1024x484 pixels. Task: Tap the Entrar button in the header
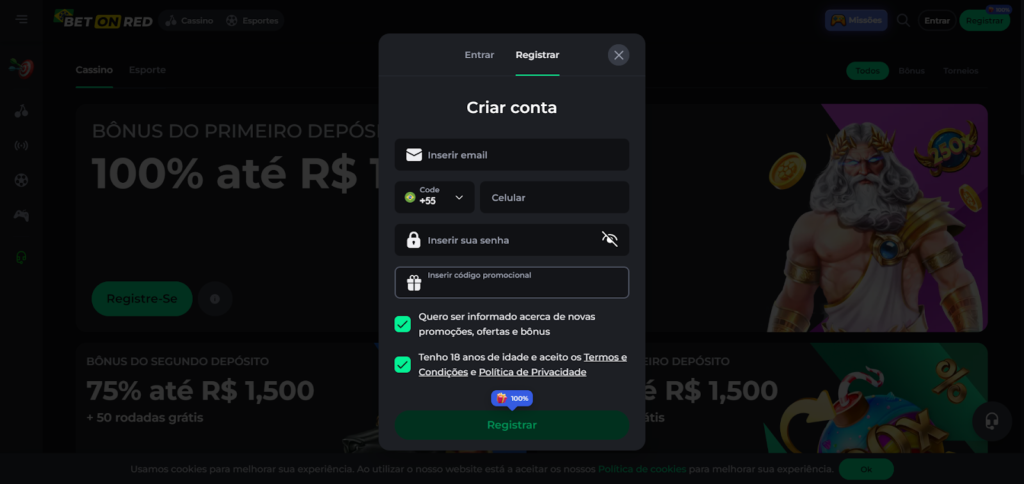pos(937,20)
